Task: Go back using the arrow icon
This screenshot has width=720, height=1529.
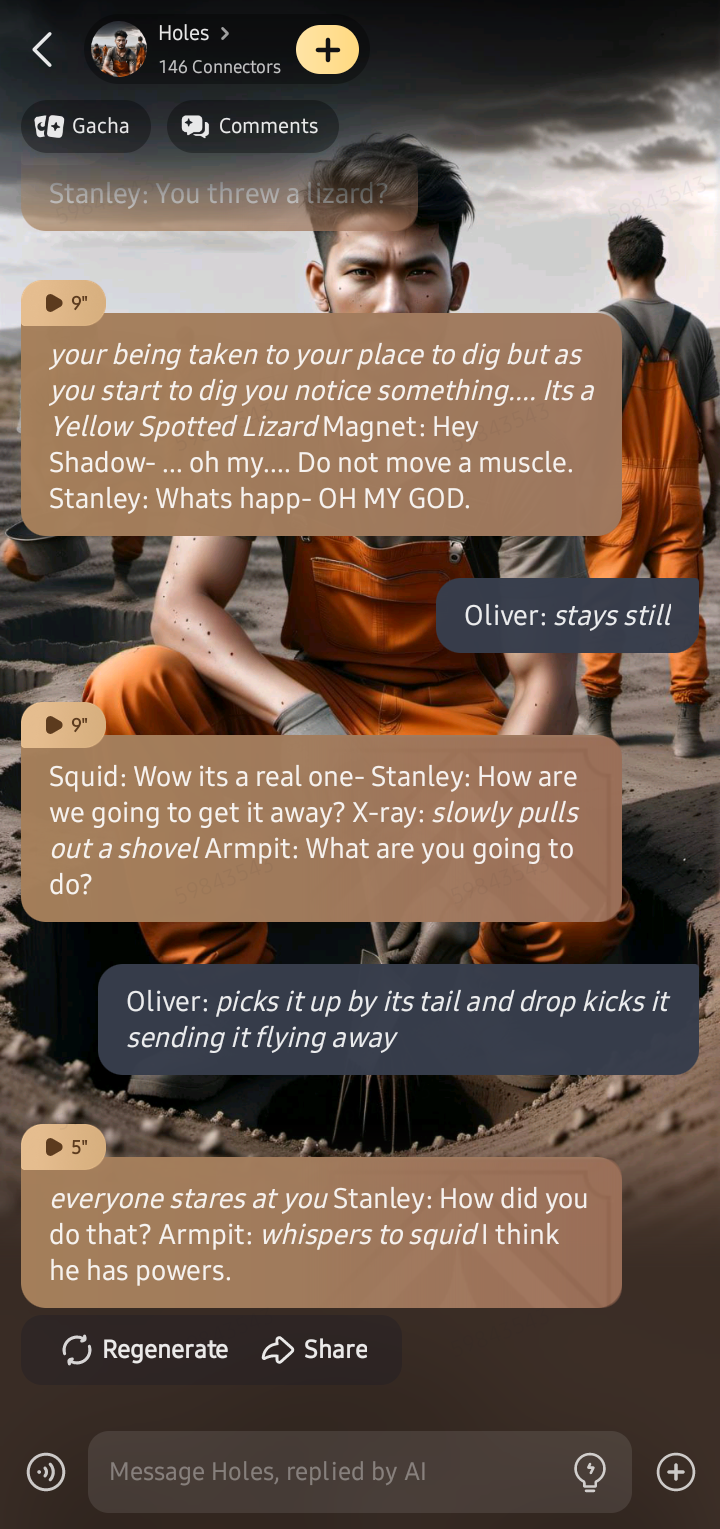Action: click(x=42, y=49)
